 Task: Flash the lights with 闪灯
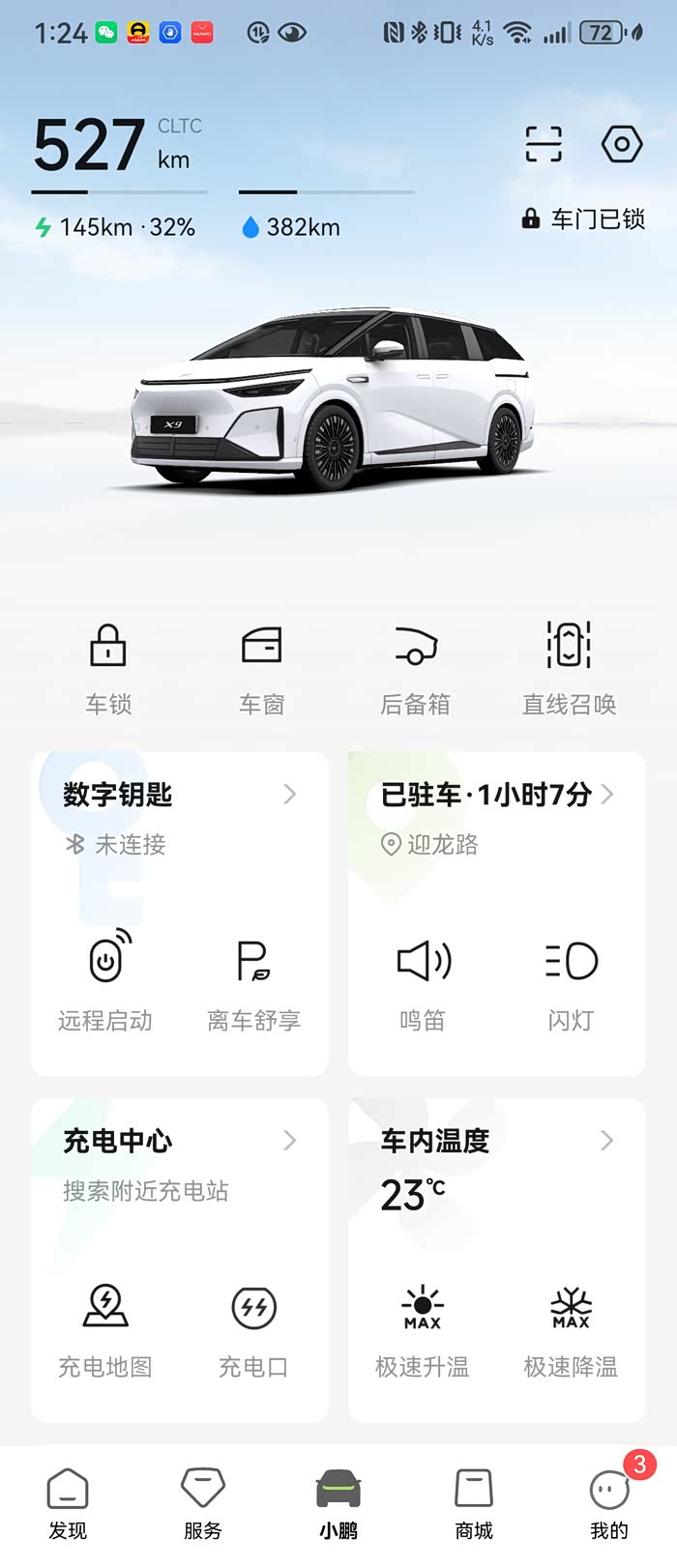click(571, 979)
